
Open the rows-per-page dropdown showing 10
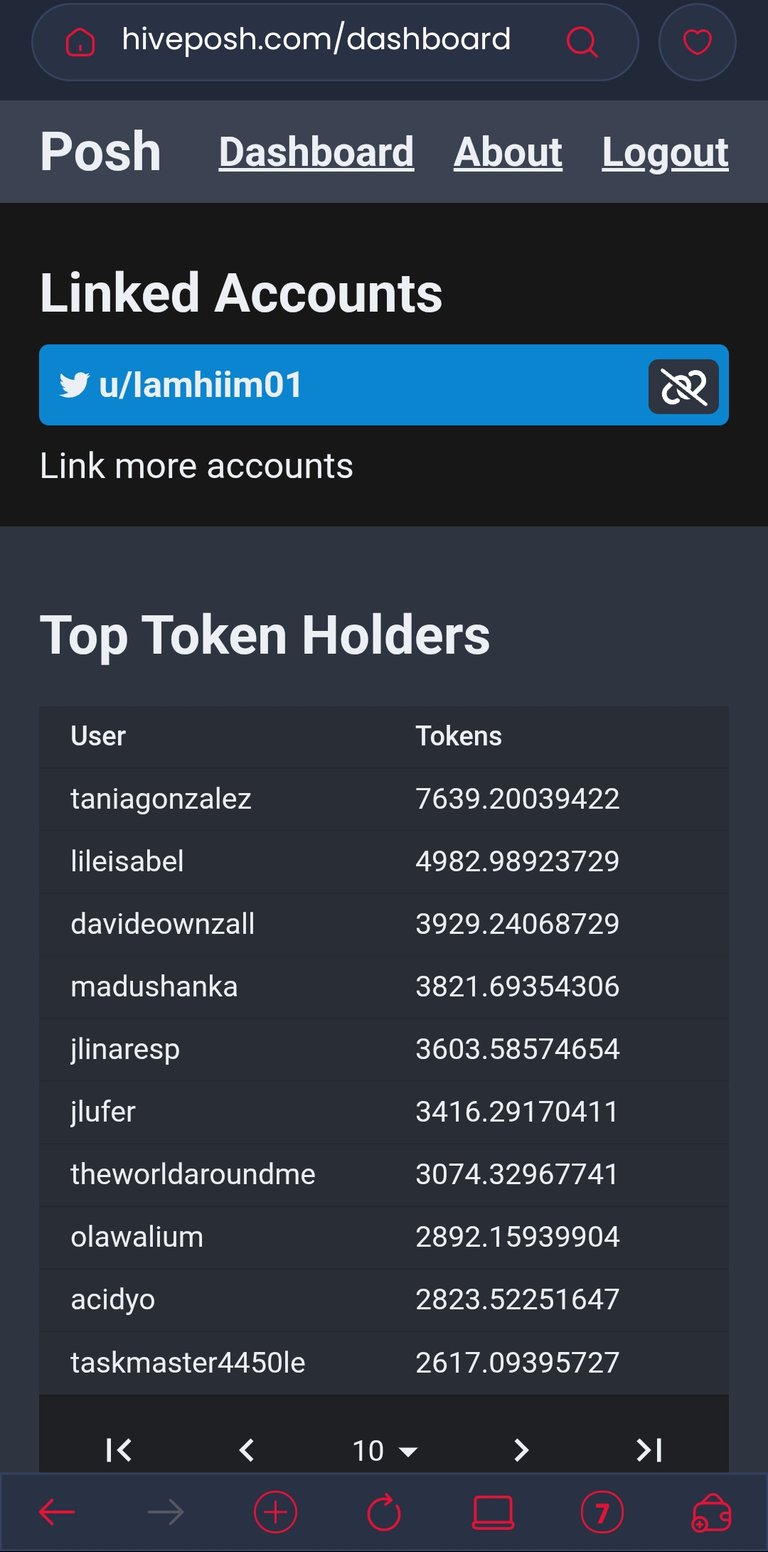(384, 1450)
